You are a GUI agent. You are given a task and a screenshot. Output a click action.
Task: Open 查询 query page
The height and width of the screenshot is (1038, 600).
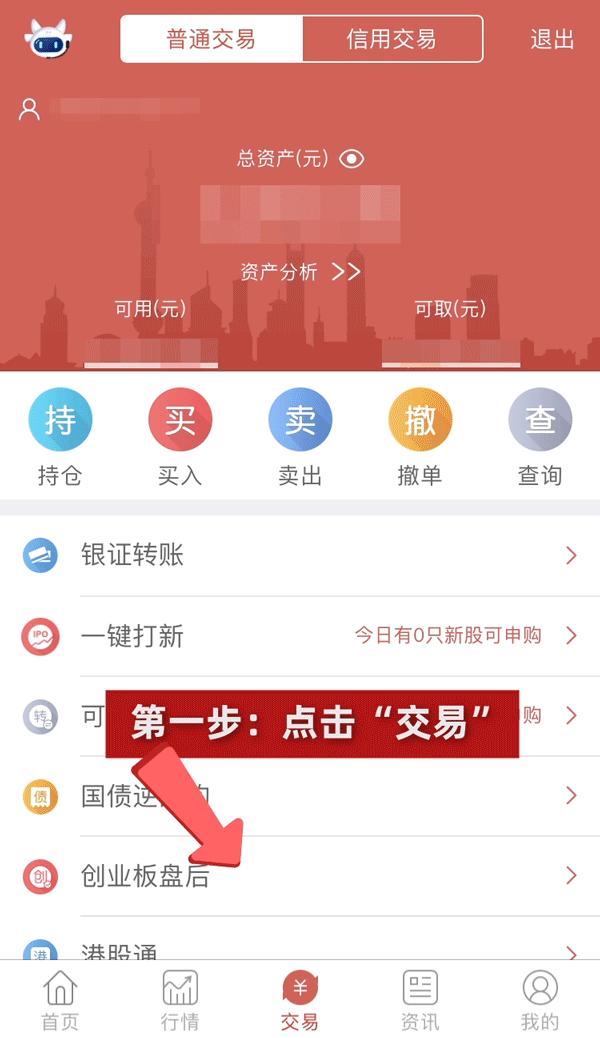pos(540,438)
